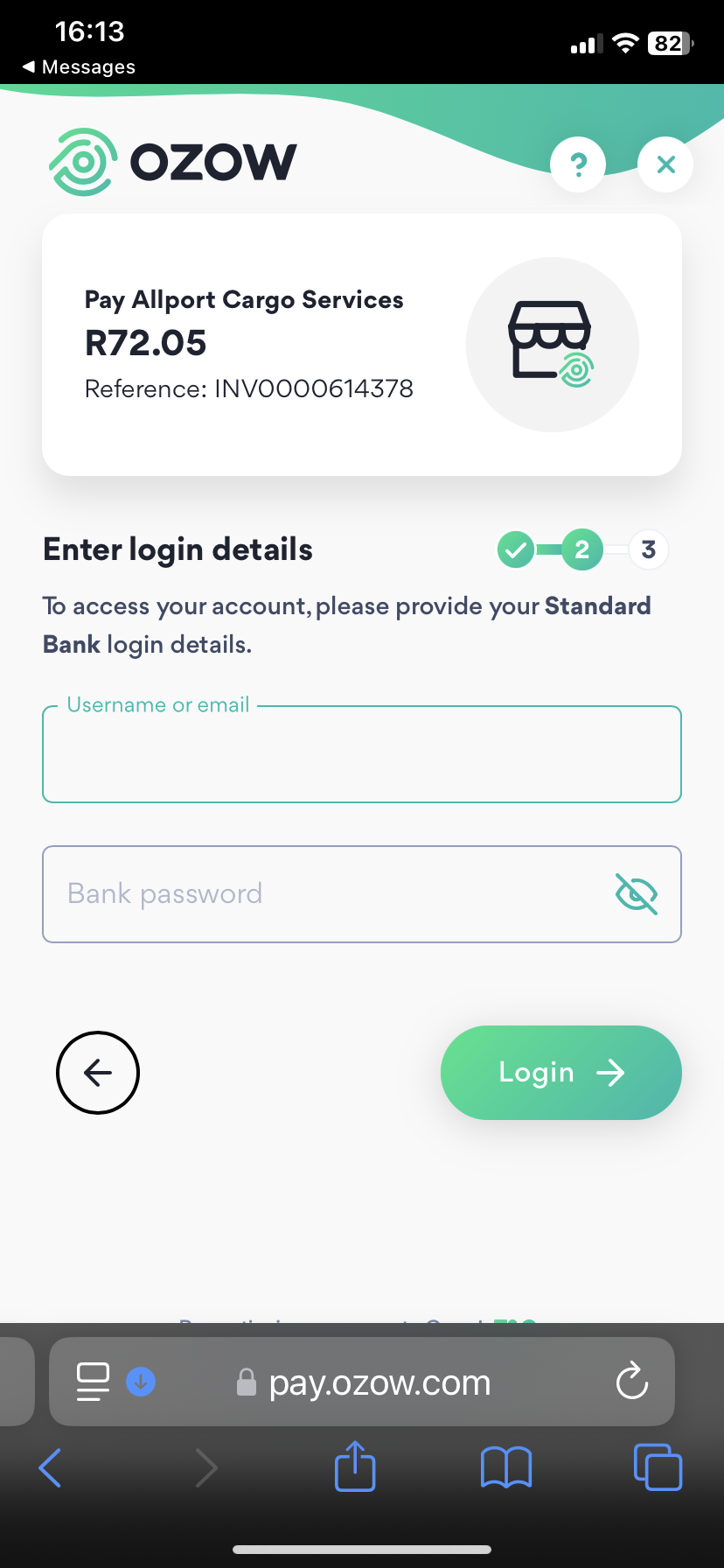Screen dimensions: 724x1568
Task: Toggle password visibility eye icon
Action: pyautogui.click(x=637, y=894)
